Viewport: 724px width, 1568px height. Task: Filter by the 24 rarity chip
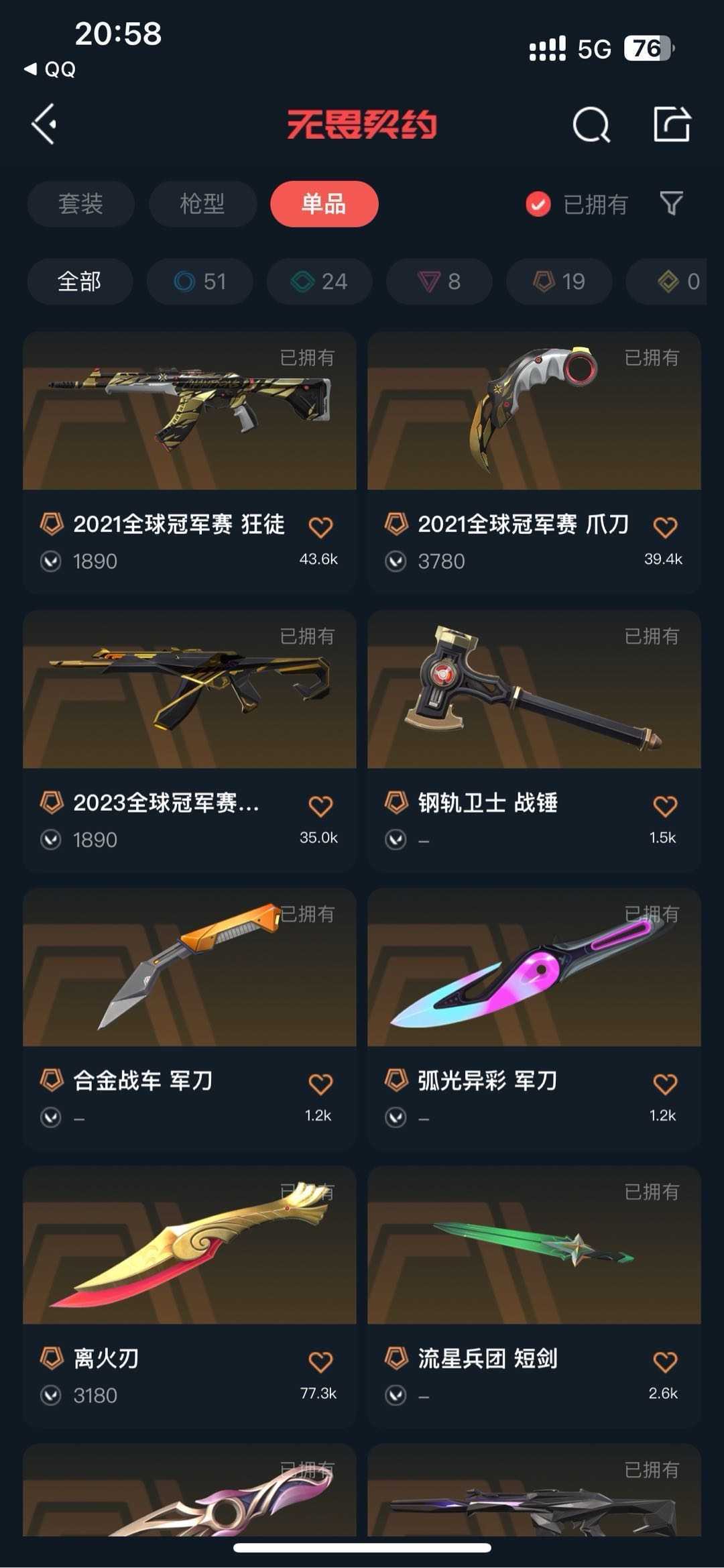(x=320, y=282)
